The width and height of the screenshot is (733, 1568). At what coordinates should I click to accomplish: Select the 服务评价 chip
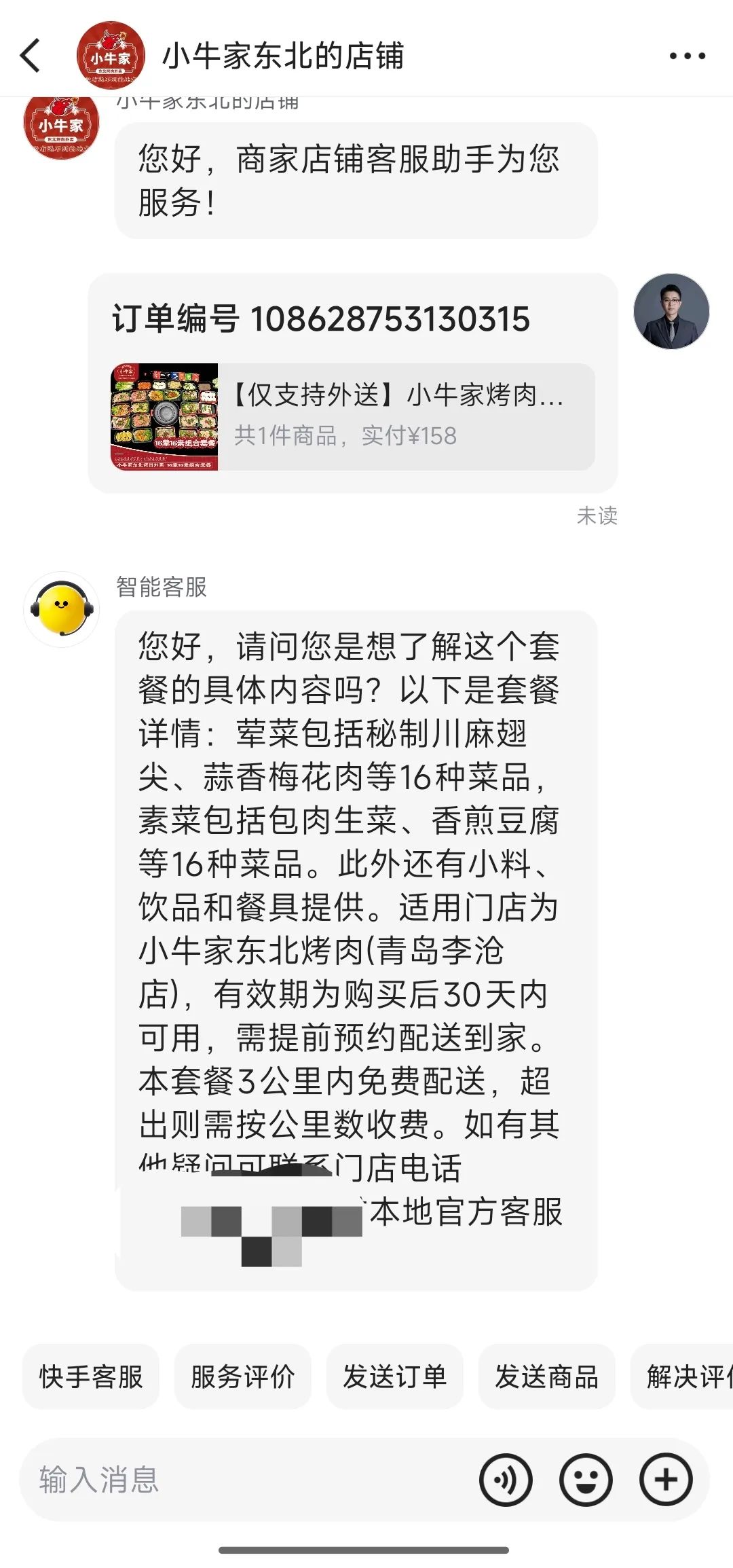(x=242, y=1377)
